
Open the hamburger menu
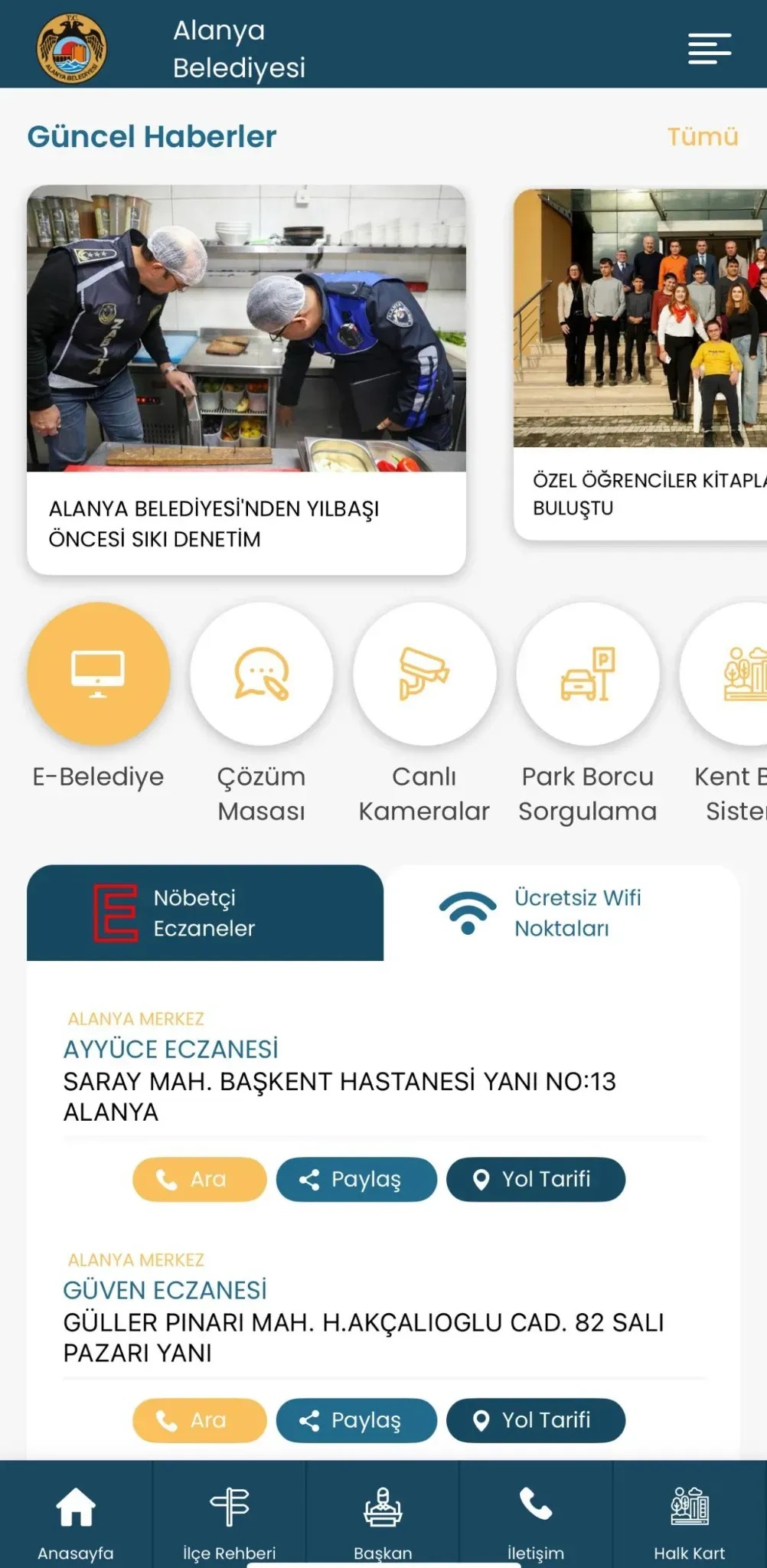tap(709, 48)
